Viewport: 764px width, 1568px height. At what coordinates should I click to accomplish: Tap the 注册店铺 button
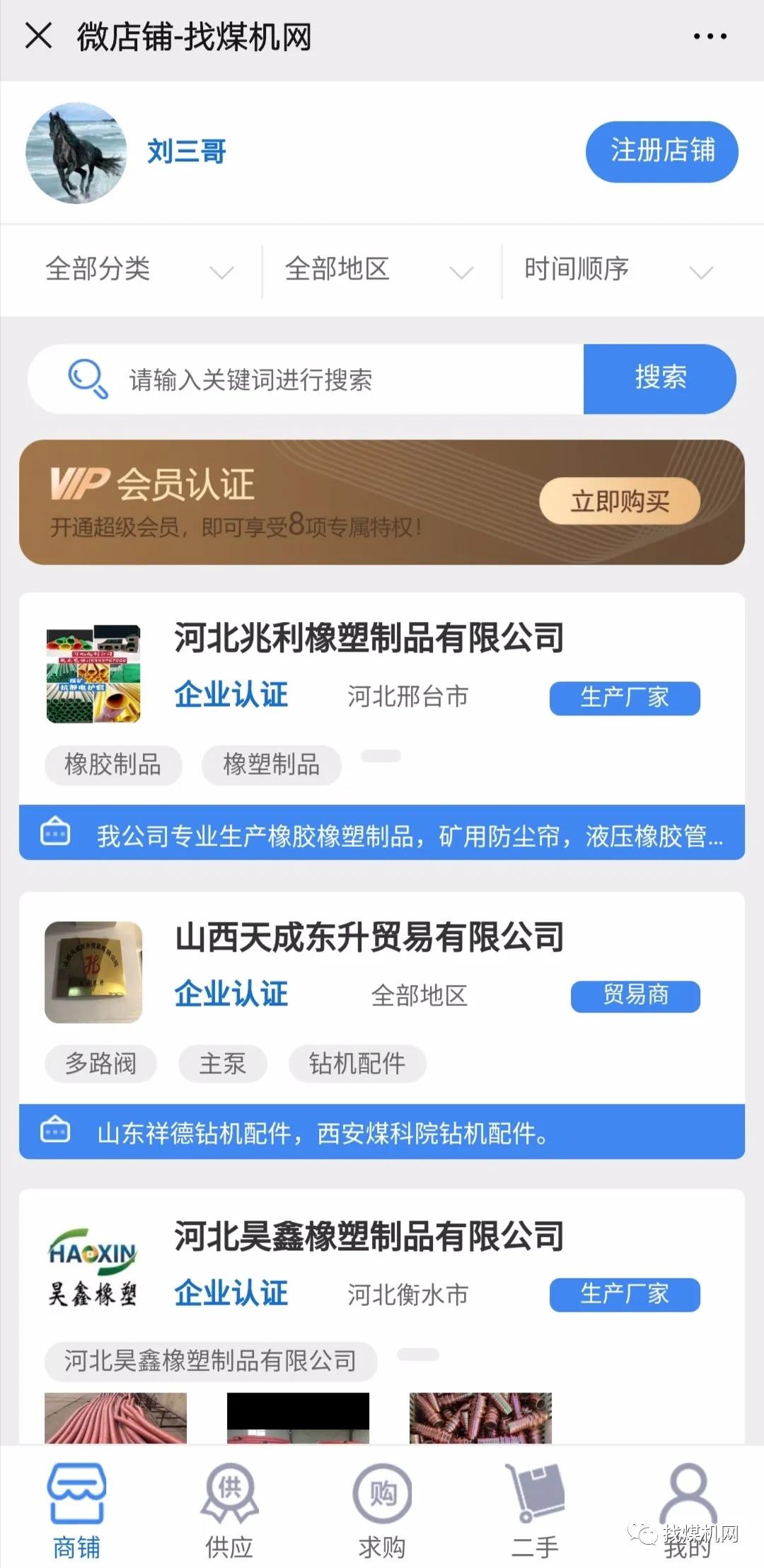pos(661,151)
